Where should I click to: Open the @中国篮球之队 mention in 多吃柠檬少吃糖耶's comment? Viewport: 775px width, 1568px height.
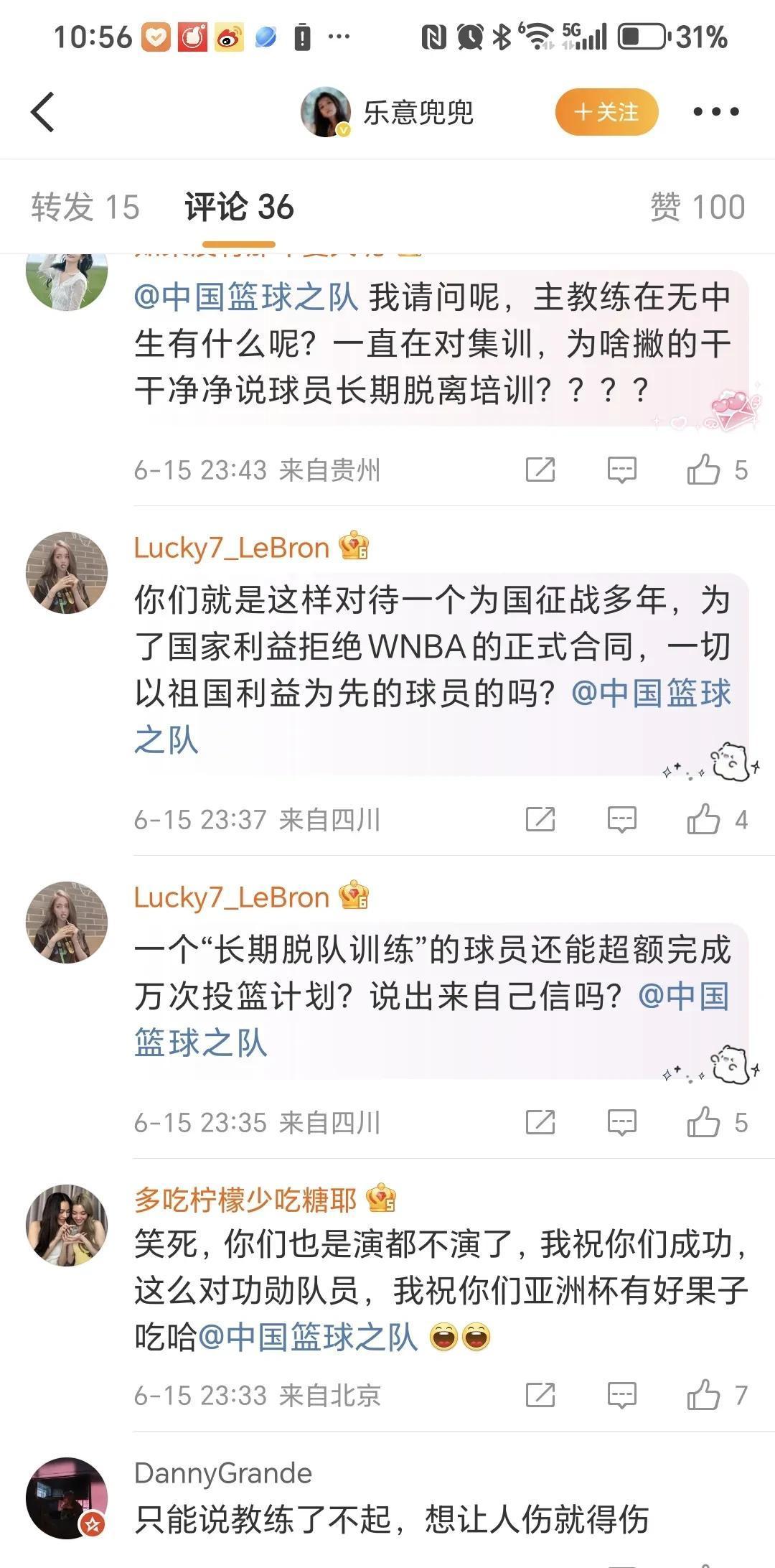(x=307, y=1338)
